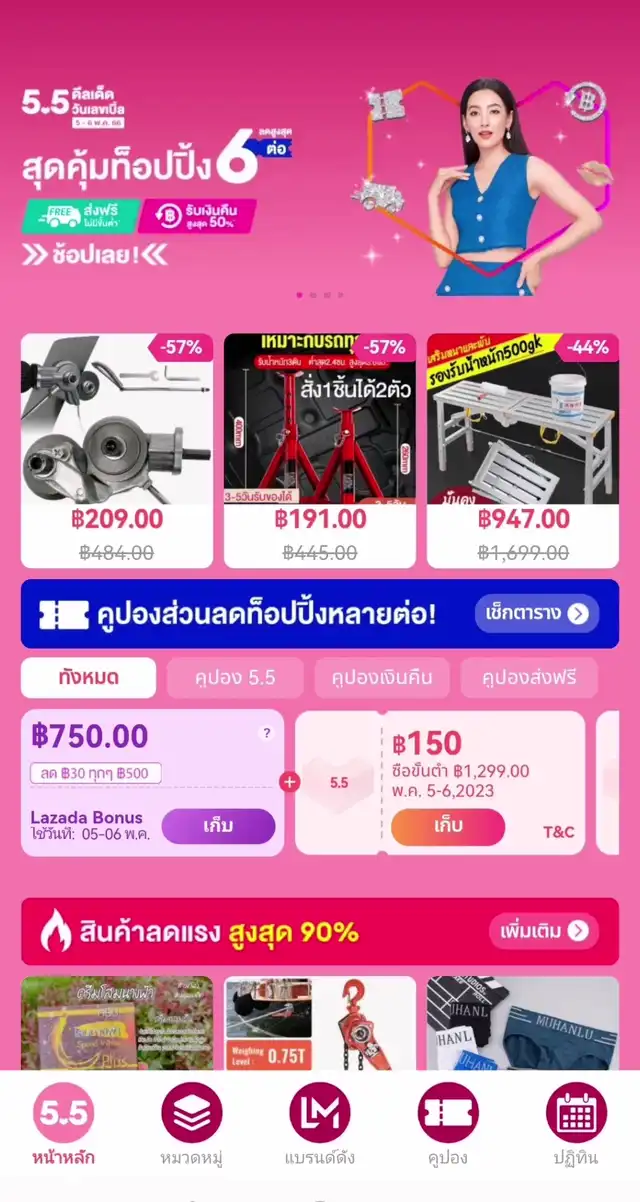Collect the ฿150 coupon with เก็บ
This screenshot has height=1202, width=640.
(448, 827)
